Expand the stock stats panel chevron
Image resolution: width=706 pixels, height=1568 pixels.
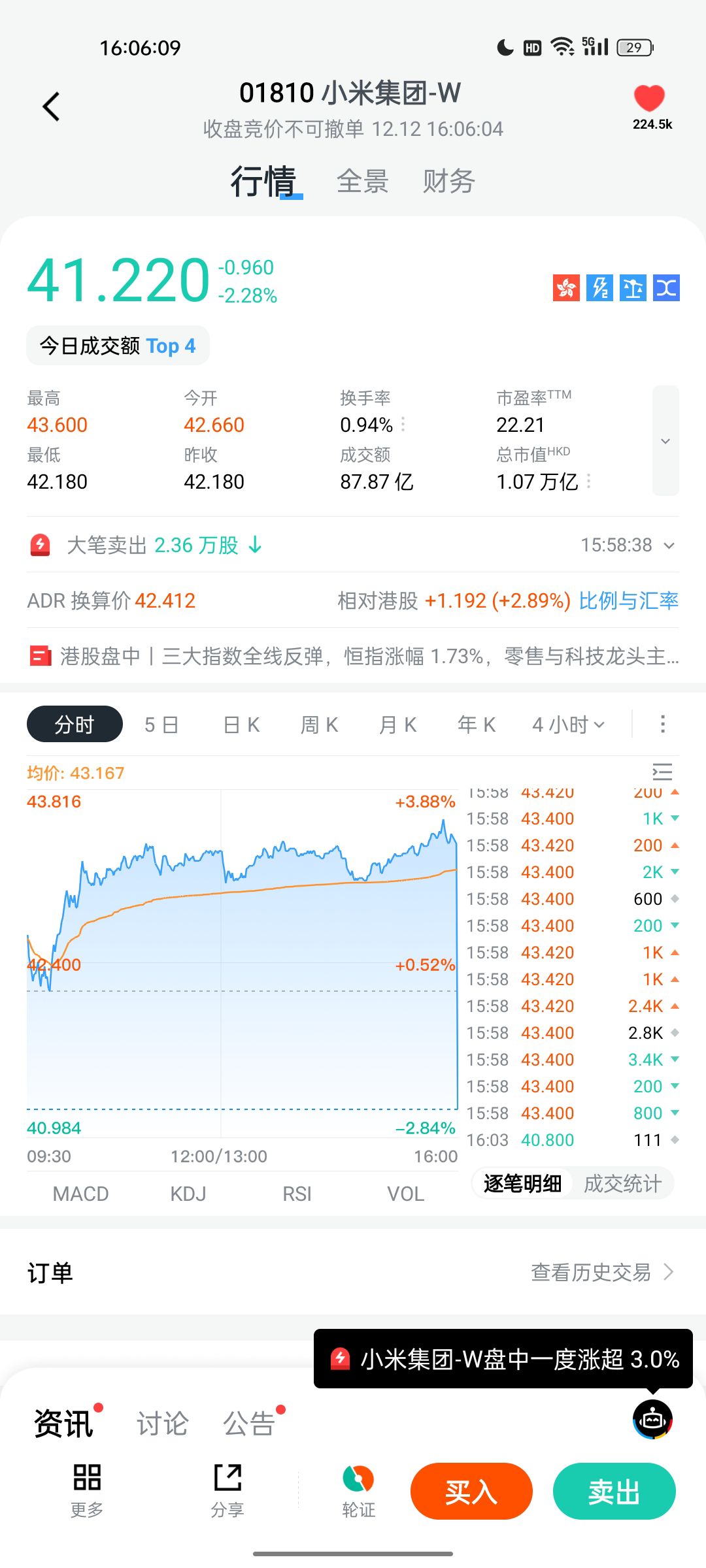coord(665,441)
